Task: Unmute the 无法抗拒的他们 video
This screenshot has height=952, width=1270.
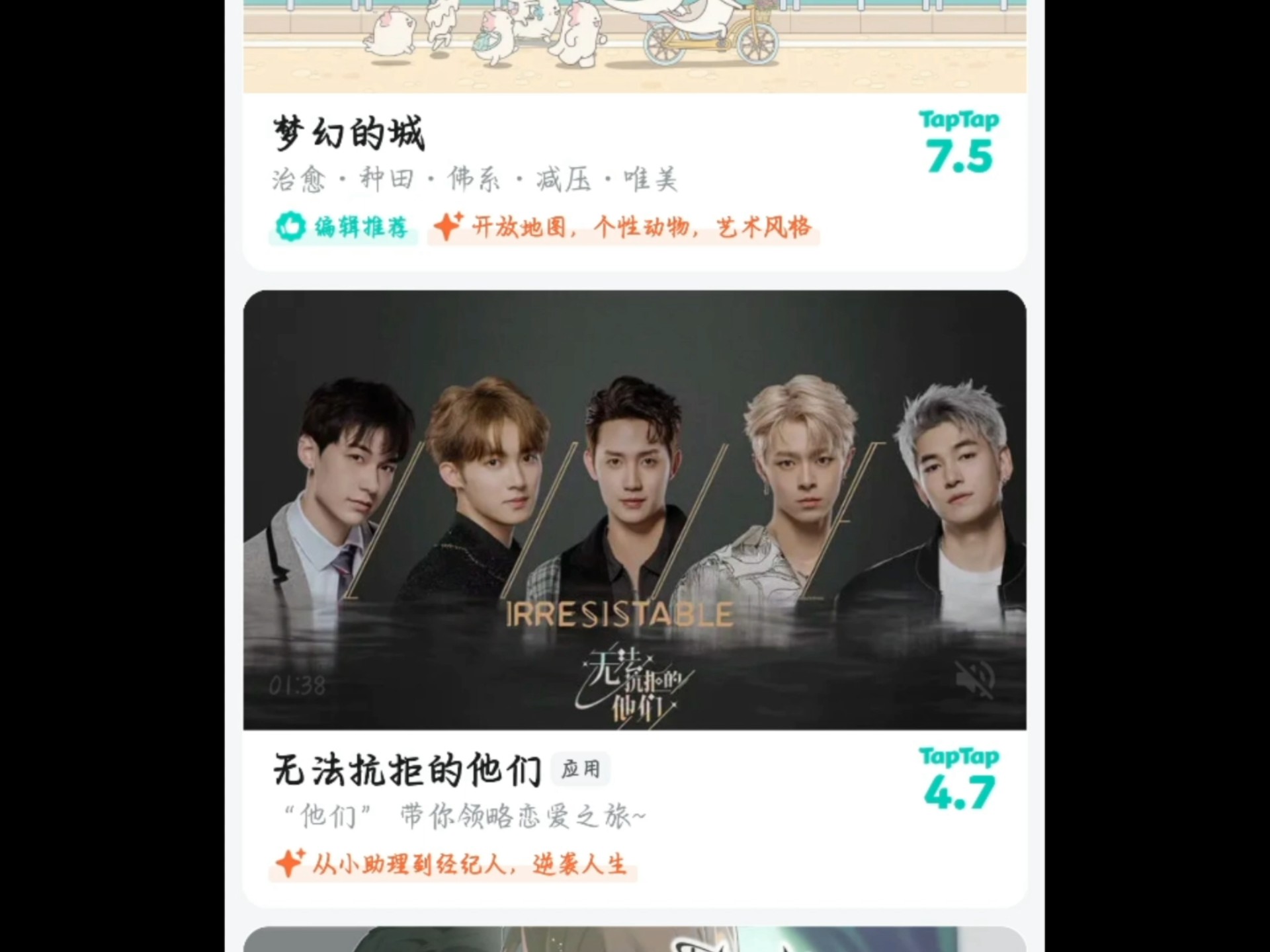Action: 974,679
